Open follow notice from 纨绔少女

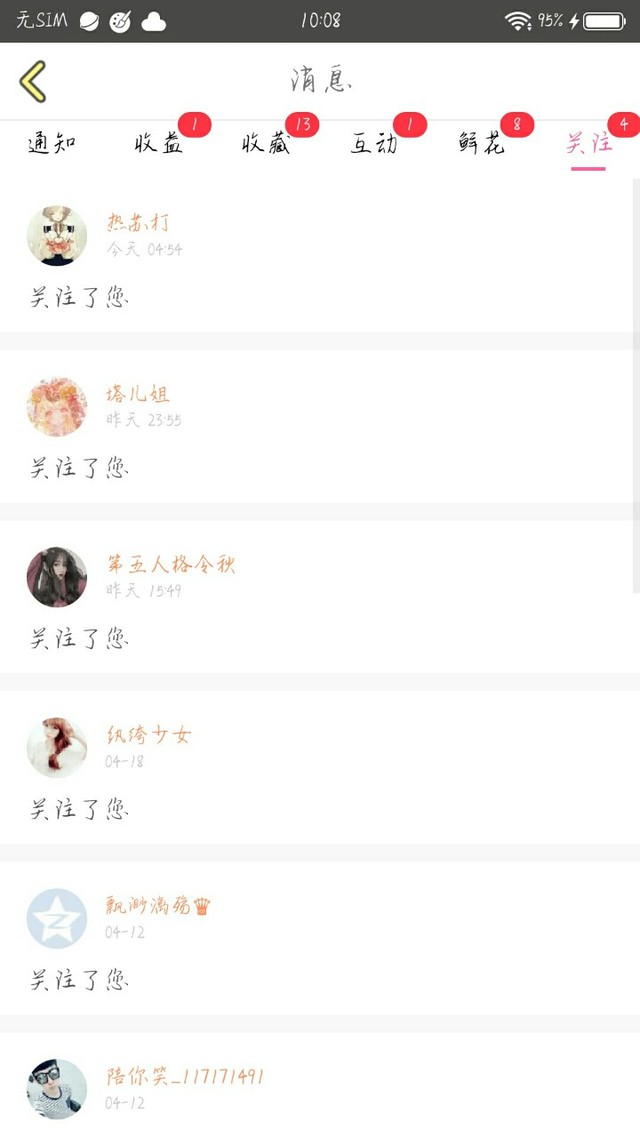[318, 768]
